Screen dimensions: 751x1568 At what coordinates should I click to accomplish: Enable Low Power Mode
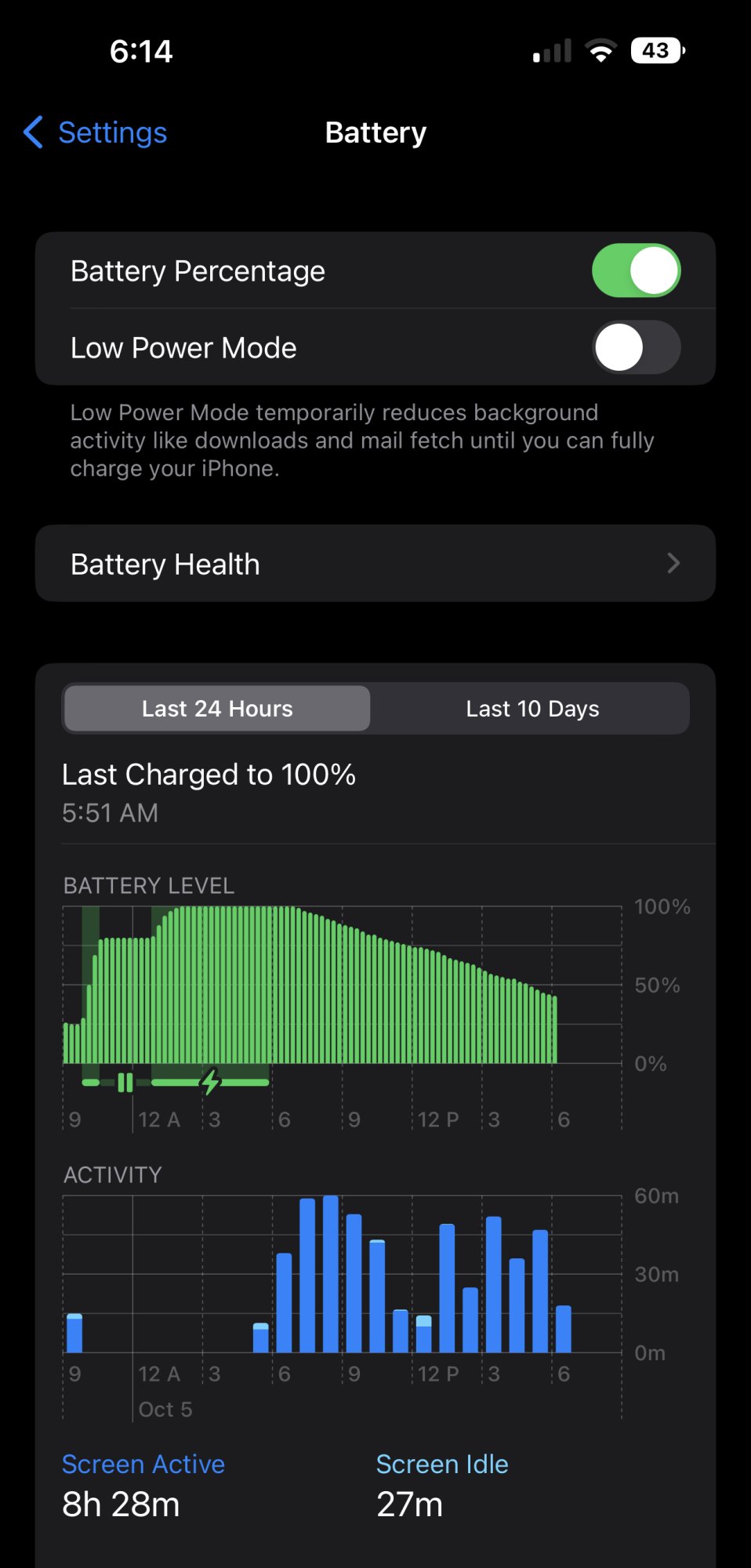pos(636,347)
